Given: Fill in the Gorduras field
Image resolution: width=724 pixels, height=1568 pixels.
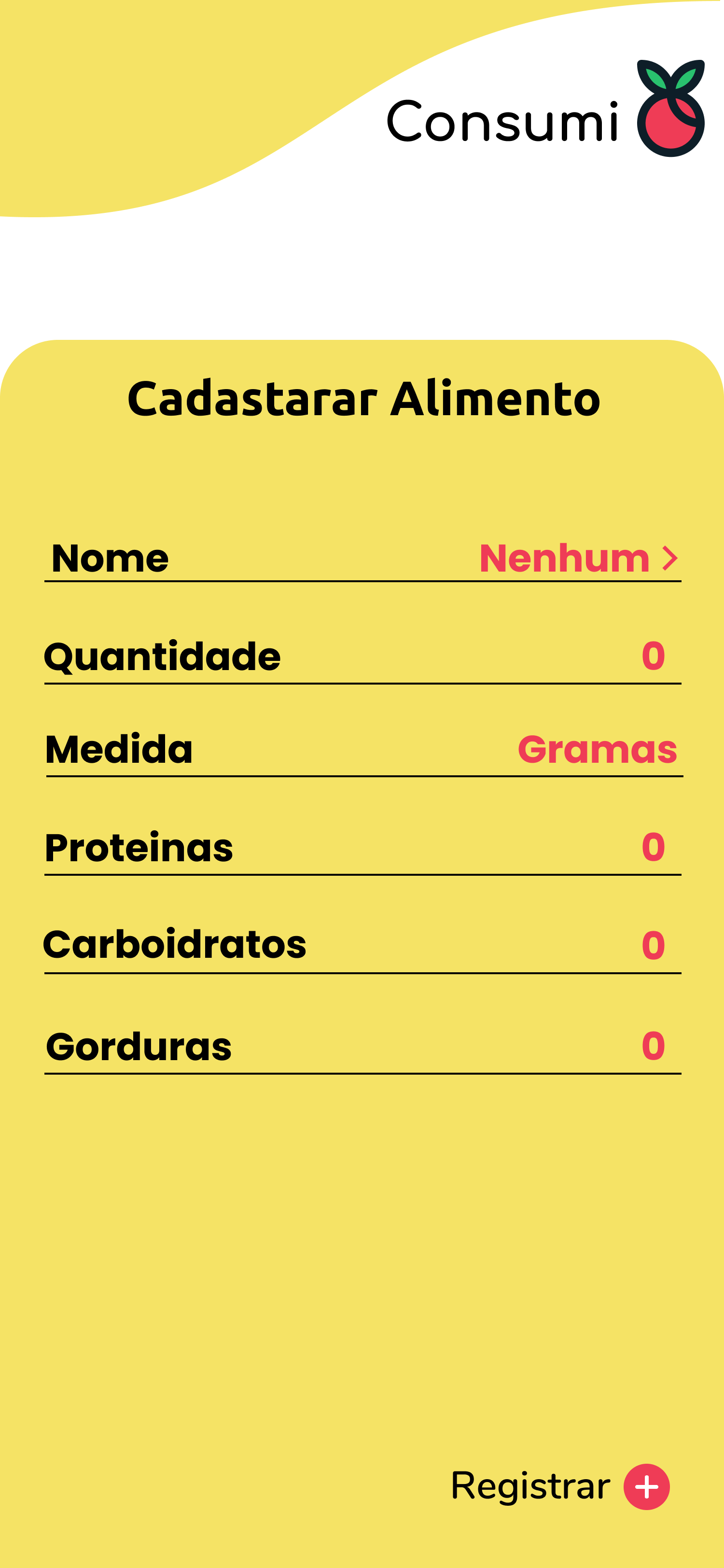Looking at the screenshot, I should coord(653,1046).
